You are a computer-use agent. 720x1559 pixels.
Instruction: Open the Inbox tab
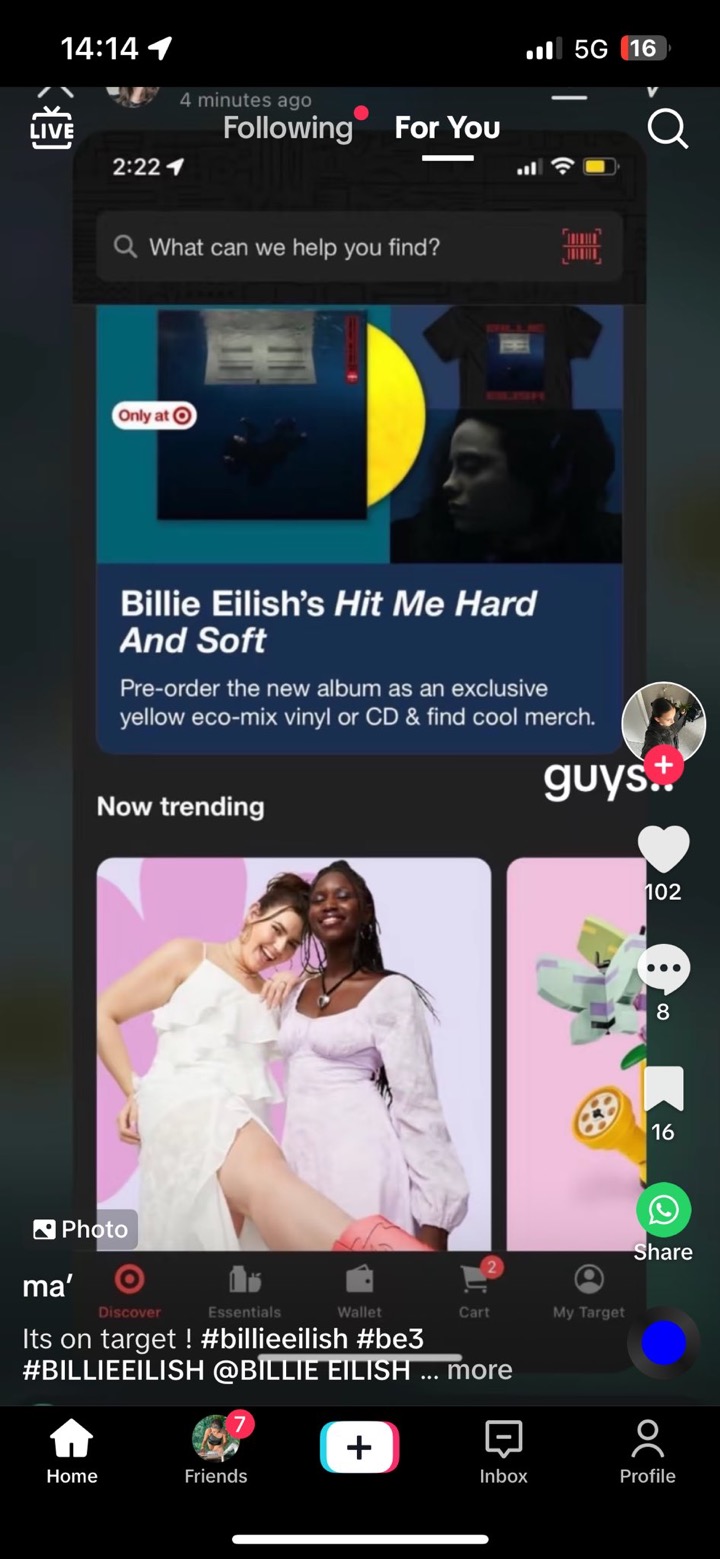pyautogui.click(x=503, y=1453)
